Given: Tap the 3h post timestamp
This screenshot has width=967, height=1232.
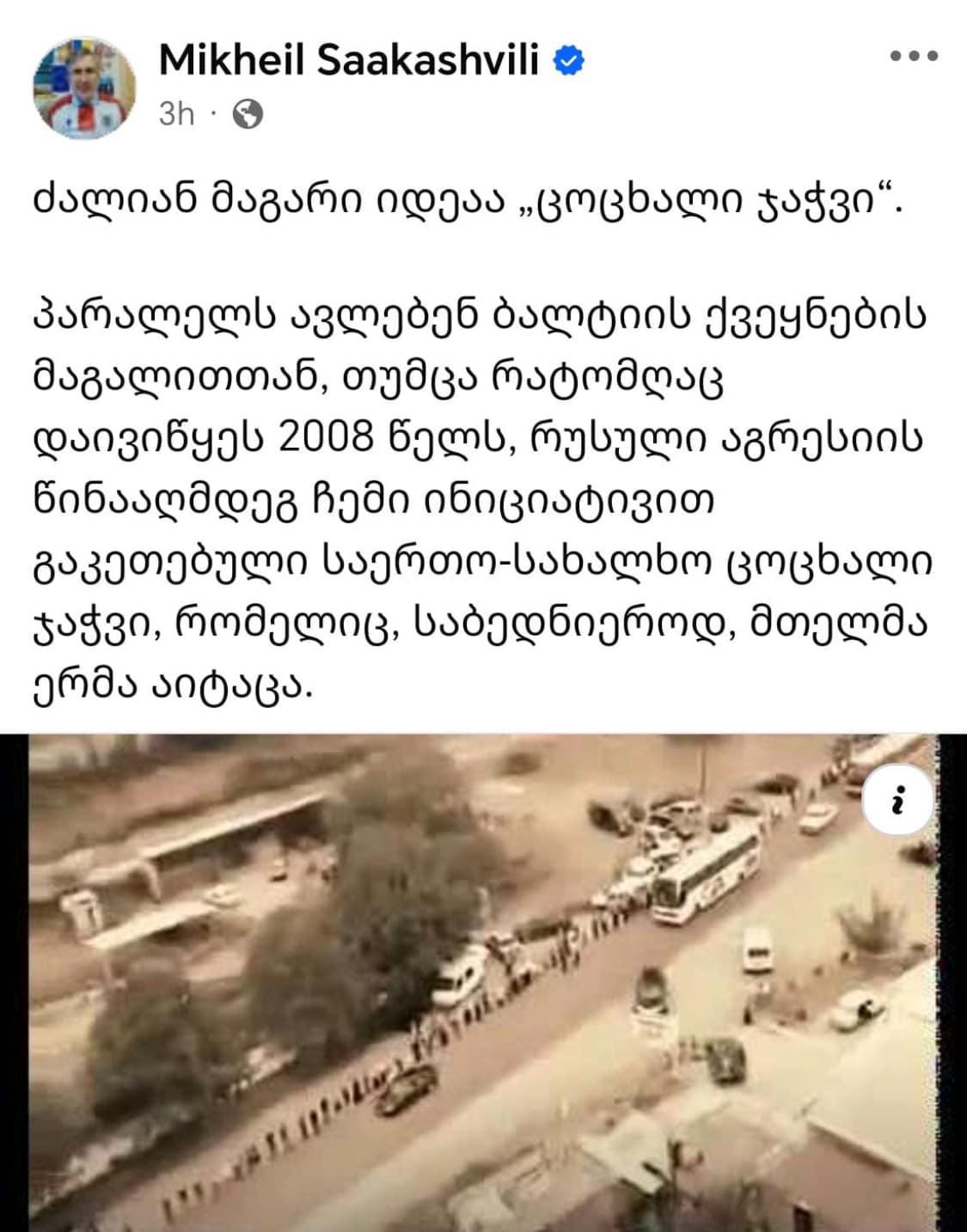Looking at the screenshot, I should pyautogui.click(x=177, y=114).
